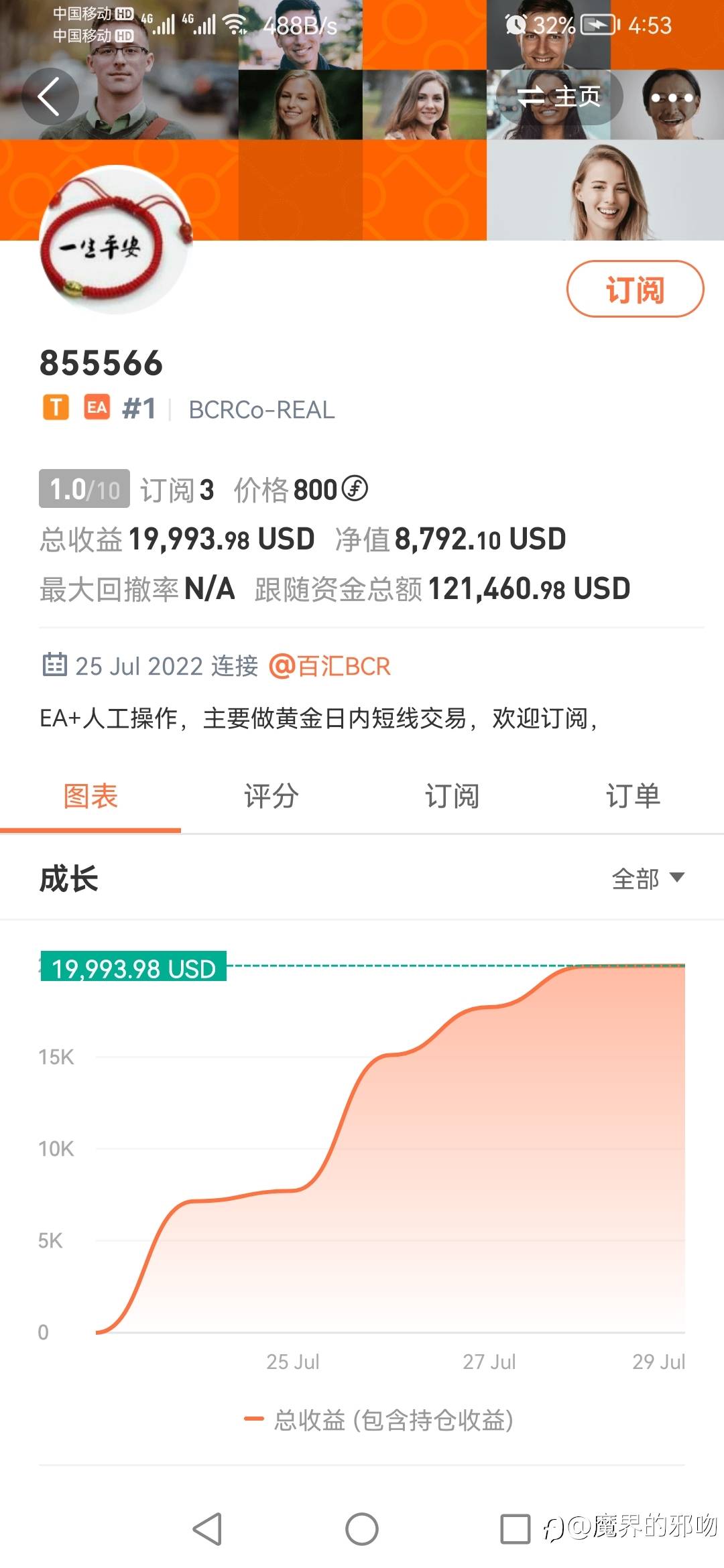This screenshot has width=724, height=1568.
Task: Tap the 订阅 subscribe button
Action: pos(635,289)
